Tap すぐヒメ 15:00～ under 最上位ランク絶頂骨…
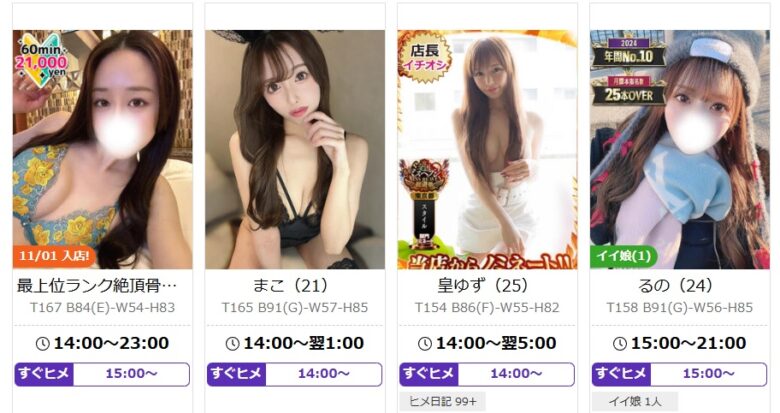780x413 pixels. [102, 374]
